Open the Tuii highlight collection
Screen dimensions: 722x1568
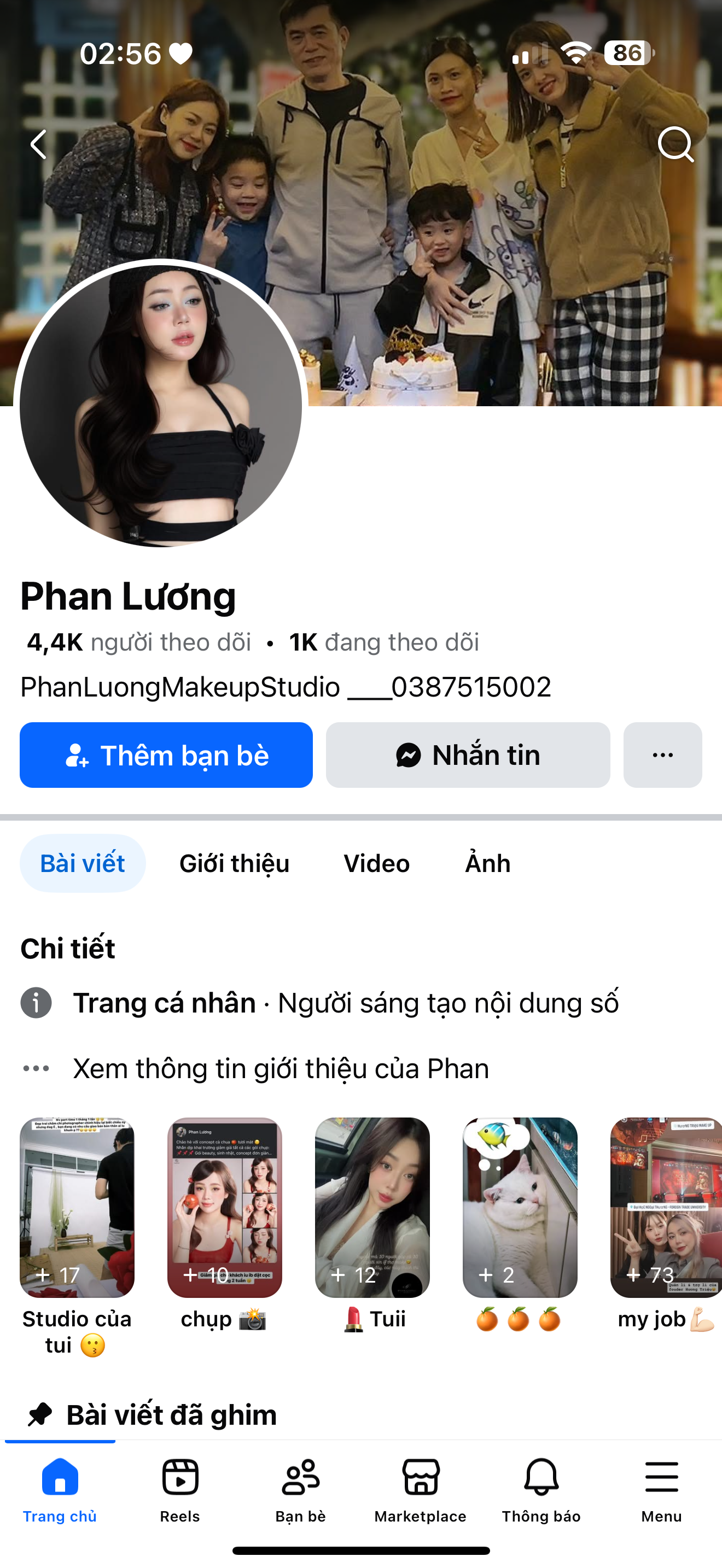point(372,1208)
